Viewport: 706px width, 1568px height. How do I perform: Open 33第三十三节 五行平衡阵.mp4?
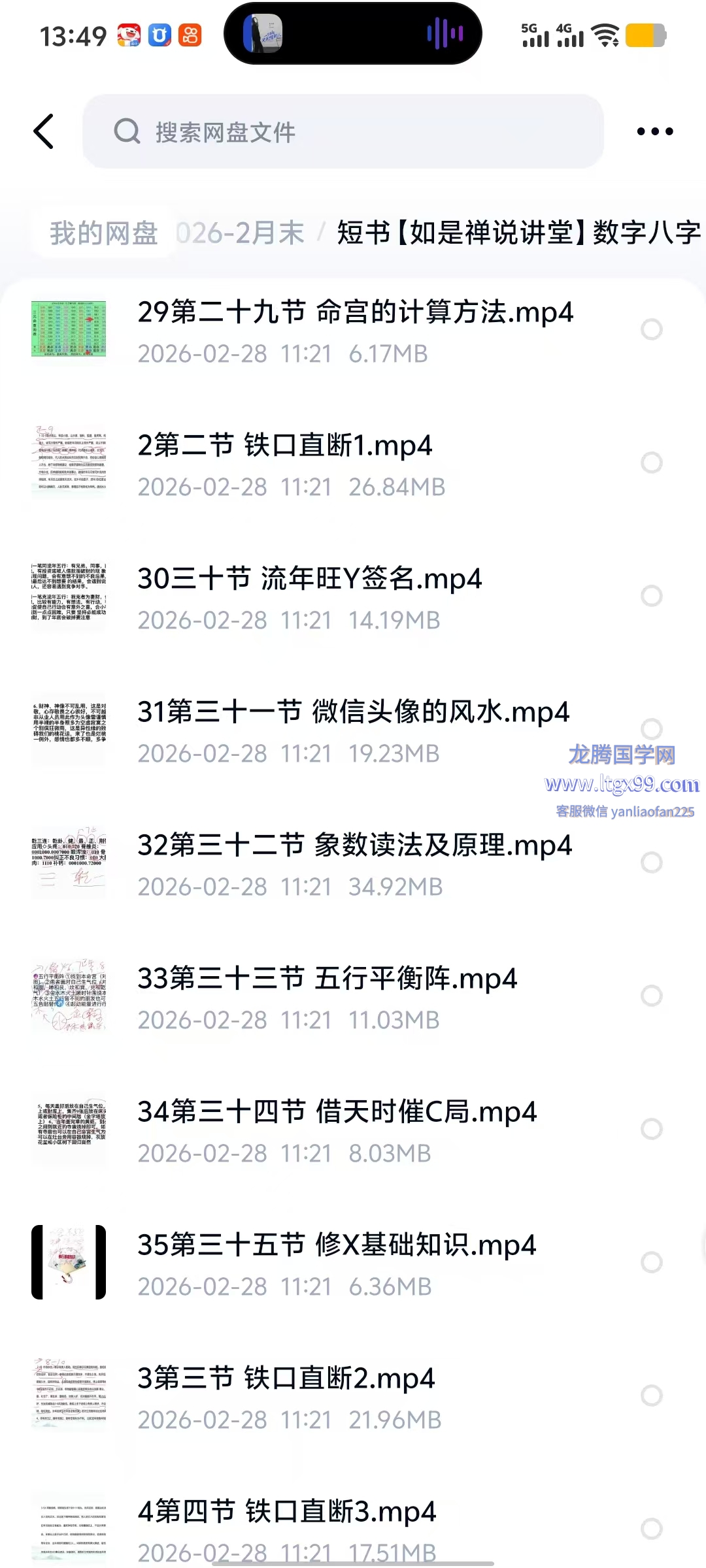(x=327, y=979)
